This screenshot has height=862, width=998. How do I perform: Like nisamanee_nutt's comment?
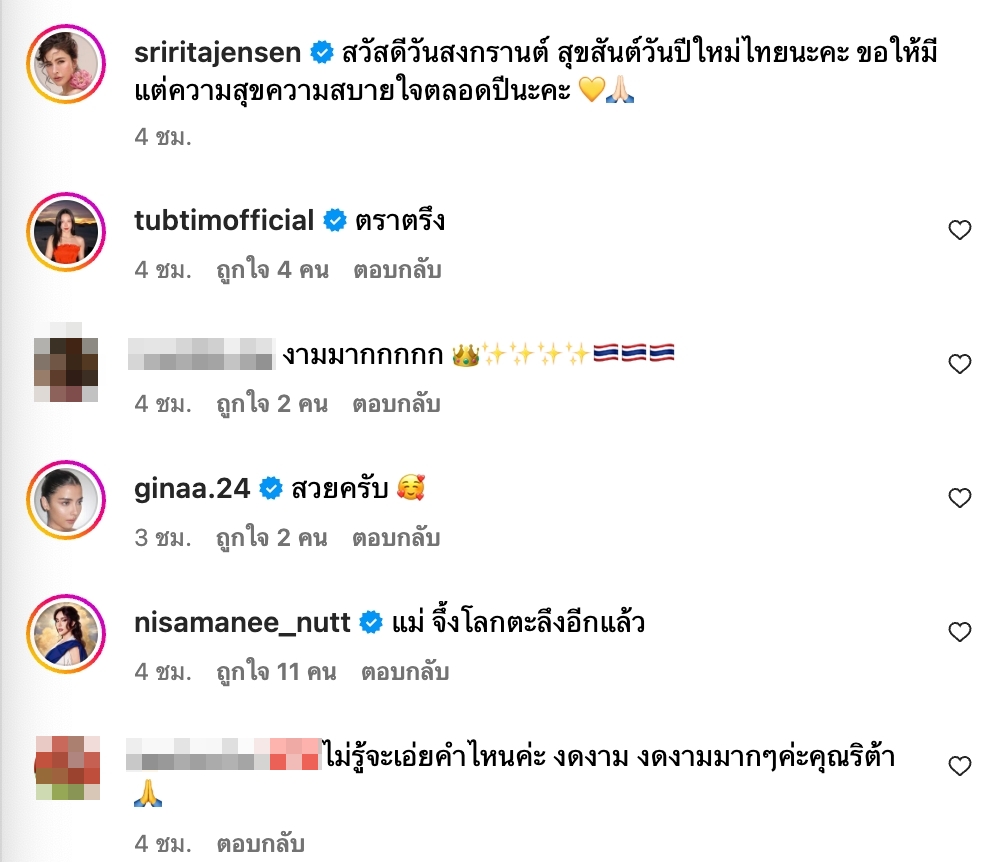(x=959, y=632)
